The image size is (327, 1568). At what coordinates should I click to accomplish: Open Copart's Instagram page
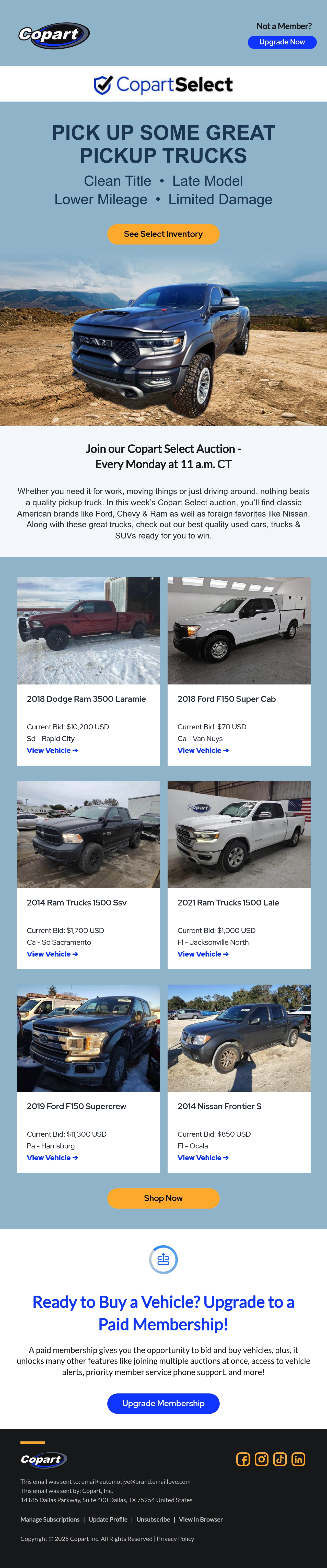pyautogui.click(x=261, y=1459)
